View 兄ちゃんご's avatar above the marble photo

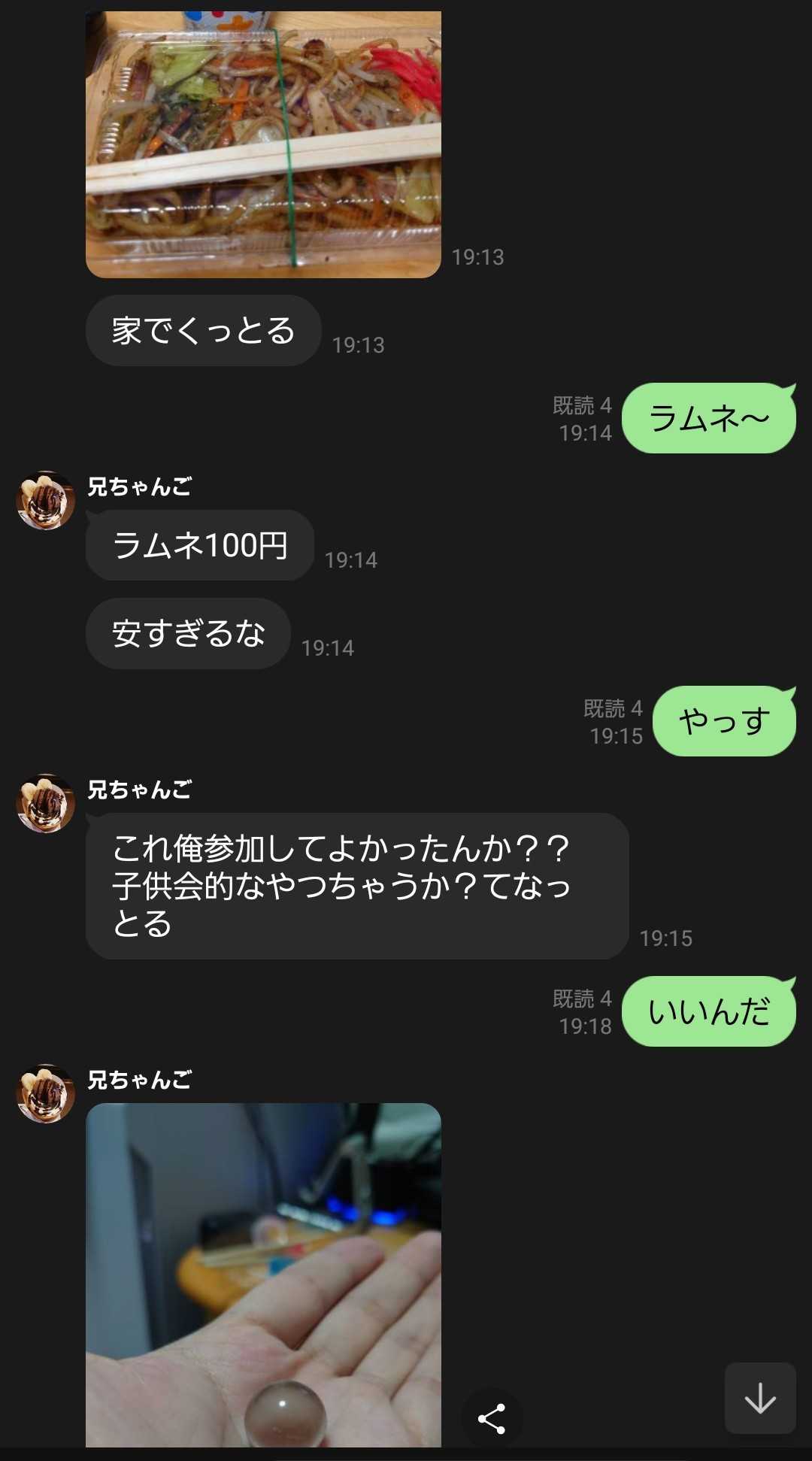[x=46, y=1094]
